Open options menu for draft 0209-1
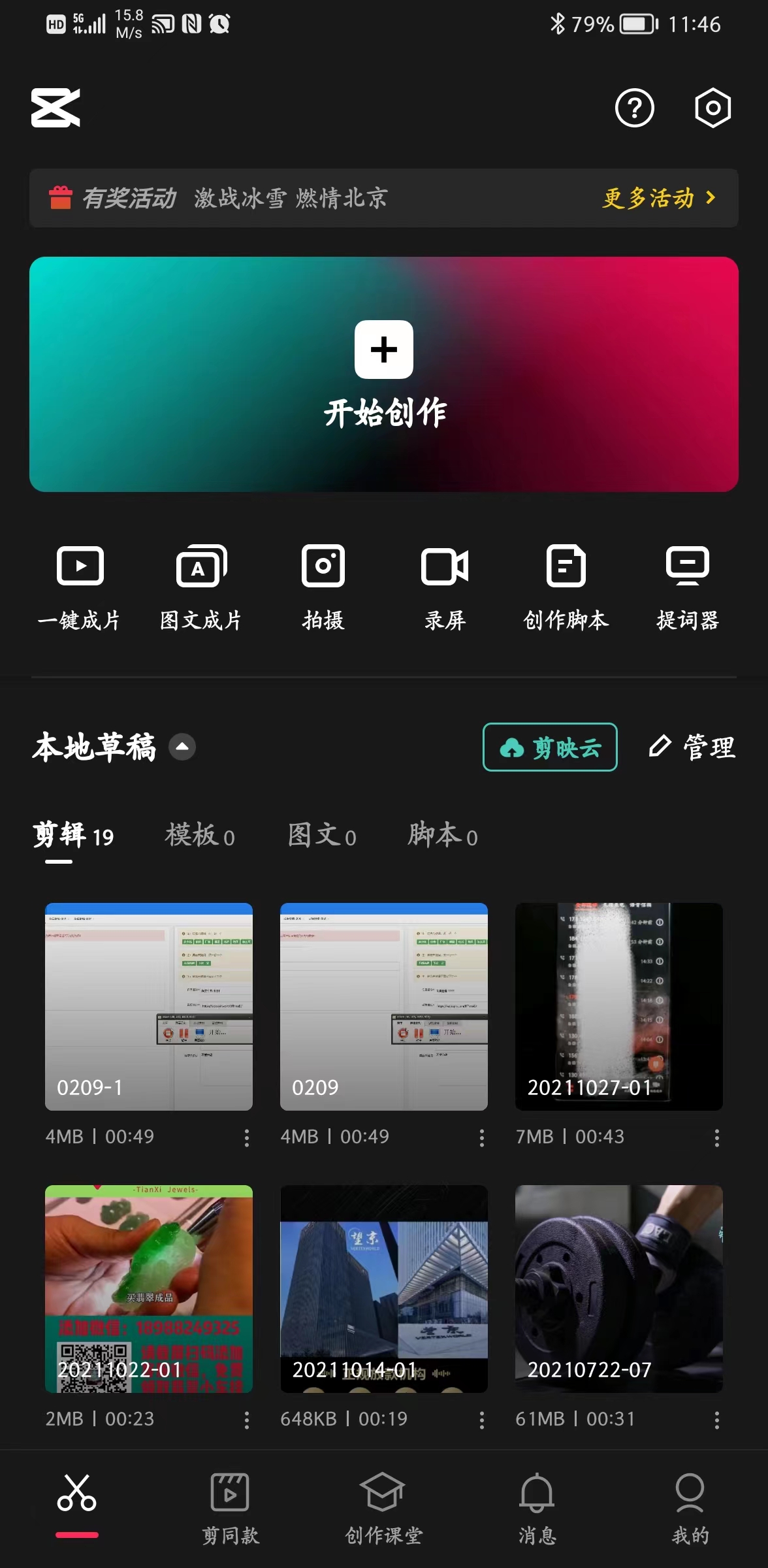This screenshot has height=1568, width=768. click(246, 1138)
